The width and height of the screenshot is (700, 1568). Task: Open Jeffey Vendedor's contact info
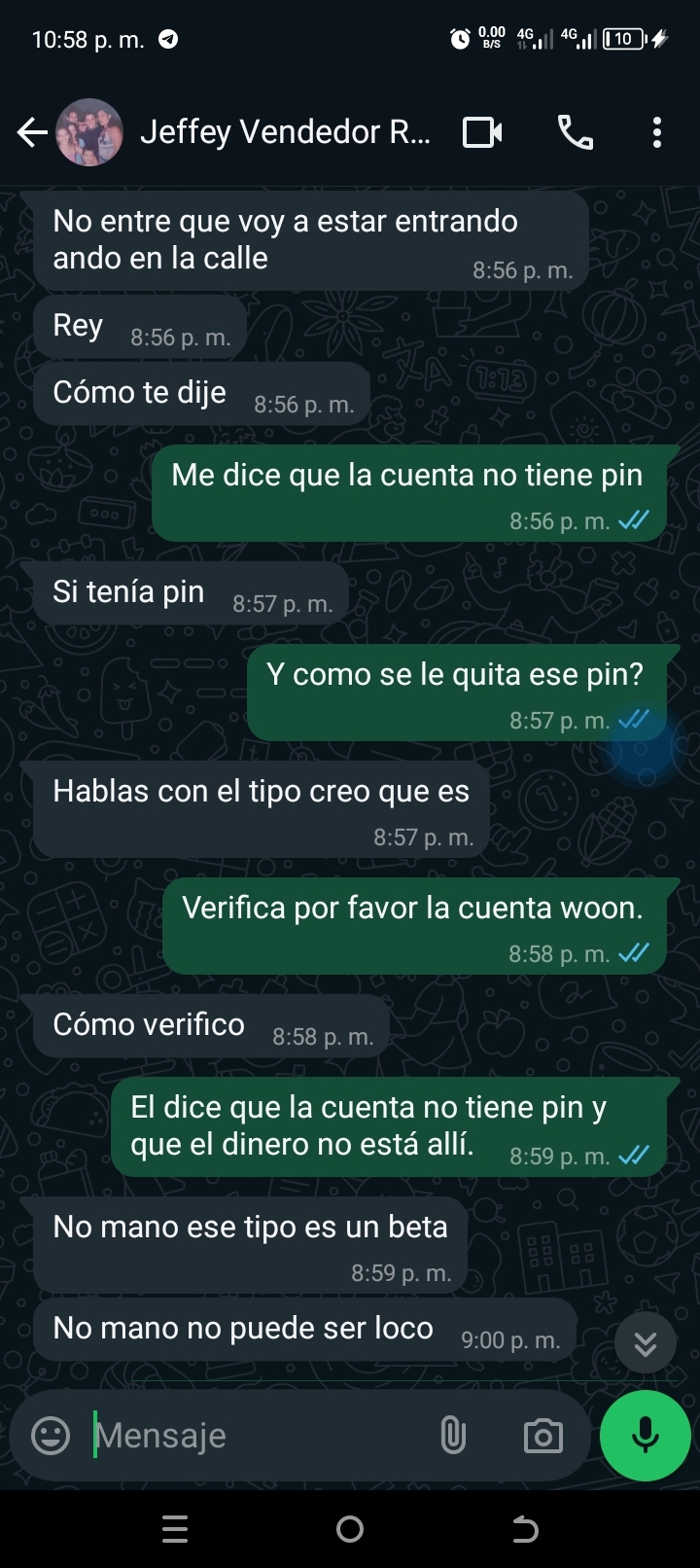coord(285,132)
